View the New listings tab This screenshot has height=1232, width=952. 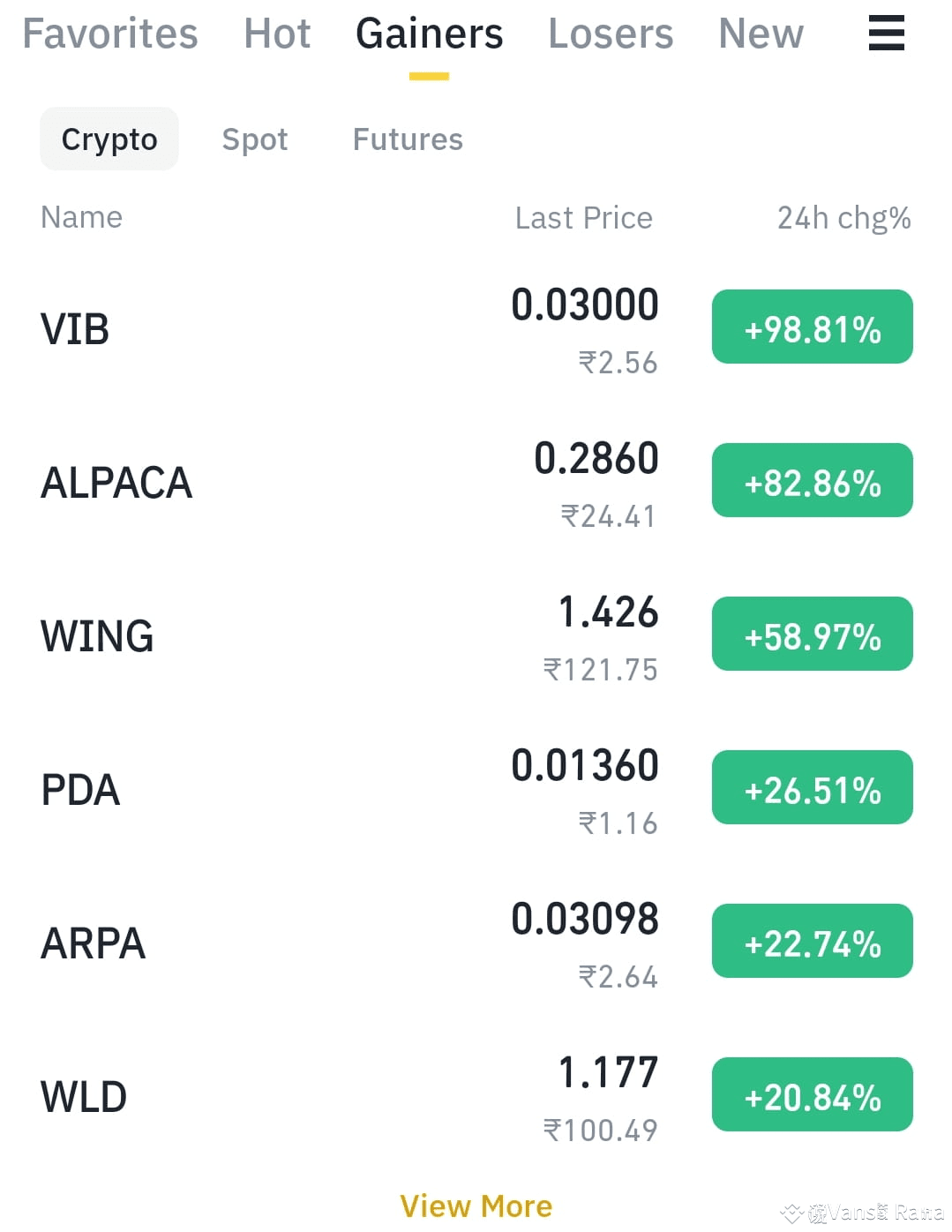click(761, 34)
